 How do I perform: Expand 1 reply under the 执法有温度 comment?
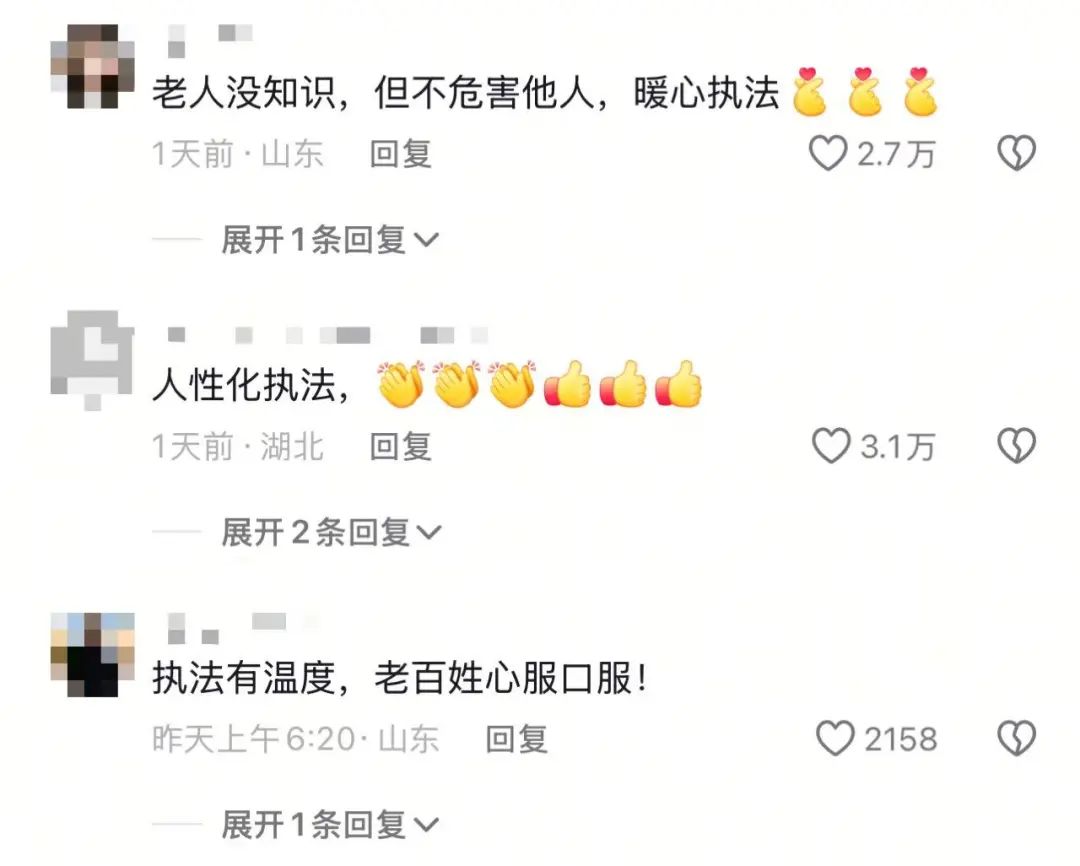330,825
